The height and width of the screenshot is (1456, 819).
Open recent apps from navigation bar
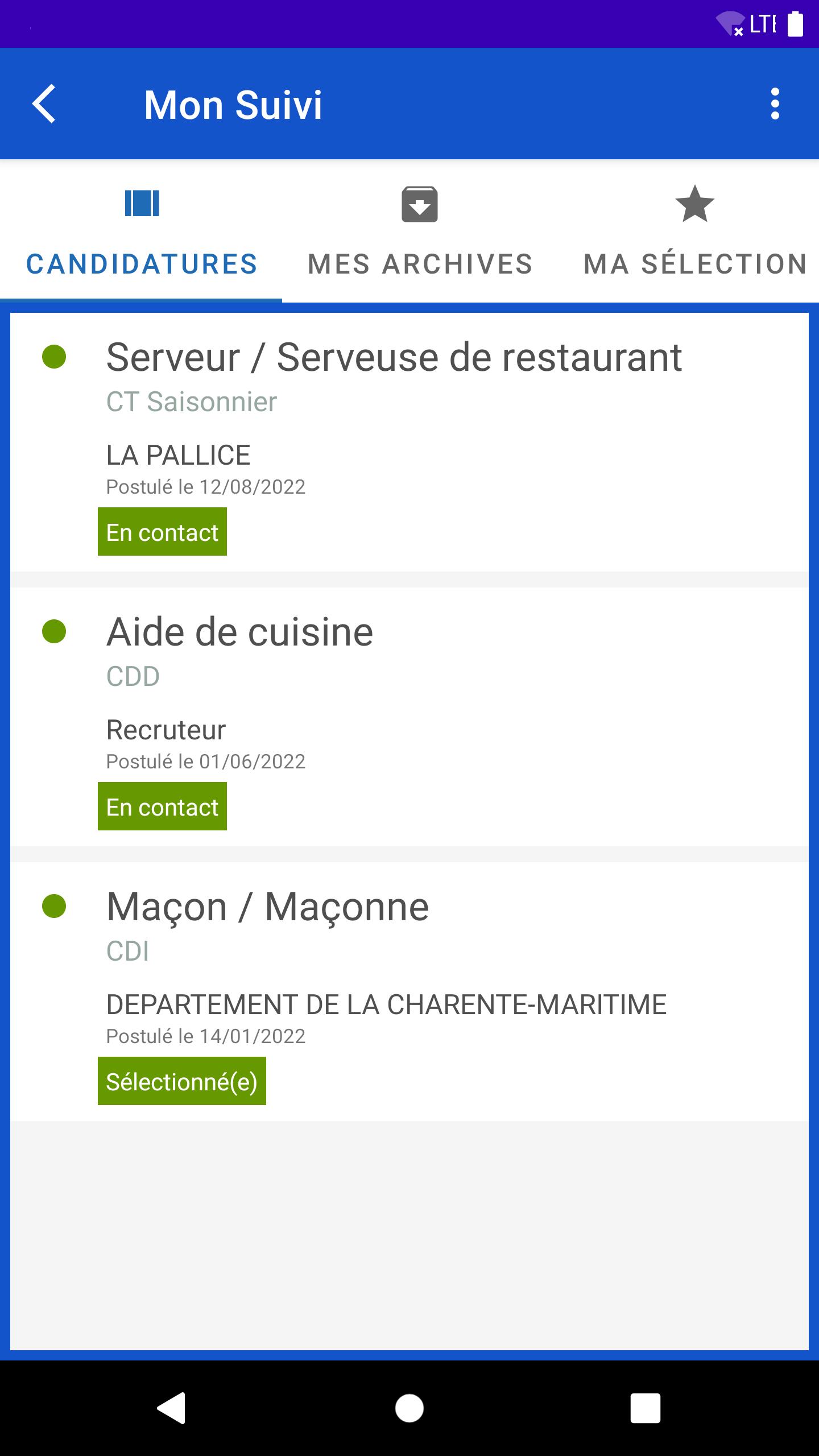tap(646, 1409)
